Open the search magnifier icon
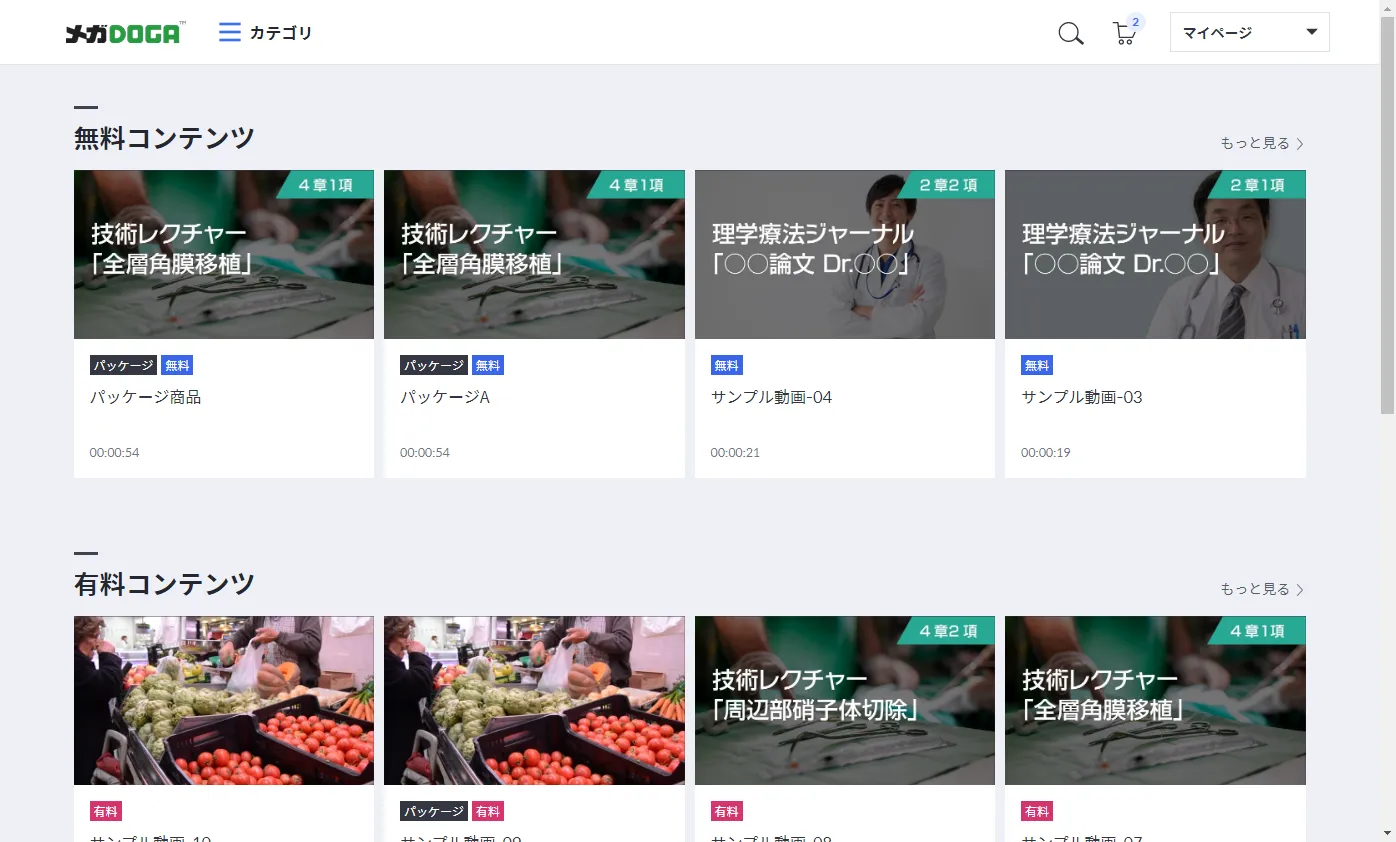1396x842 pixels. pyautogui.click(x=1070, y=33)
